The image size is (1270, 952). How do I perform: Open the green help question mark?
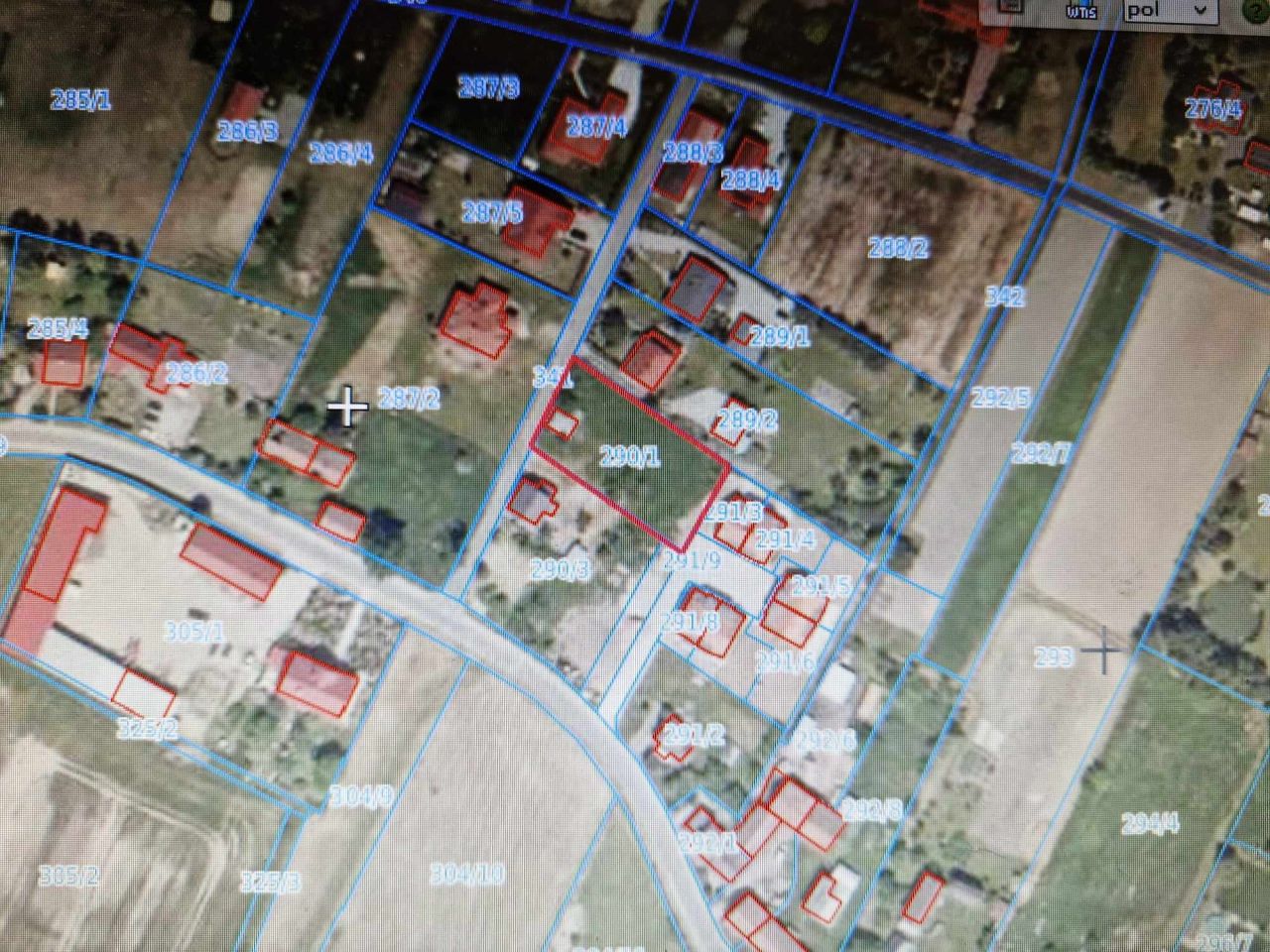pyautogui.click(x=1254, y=10)
